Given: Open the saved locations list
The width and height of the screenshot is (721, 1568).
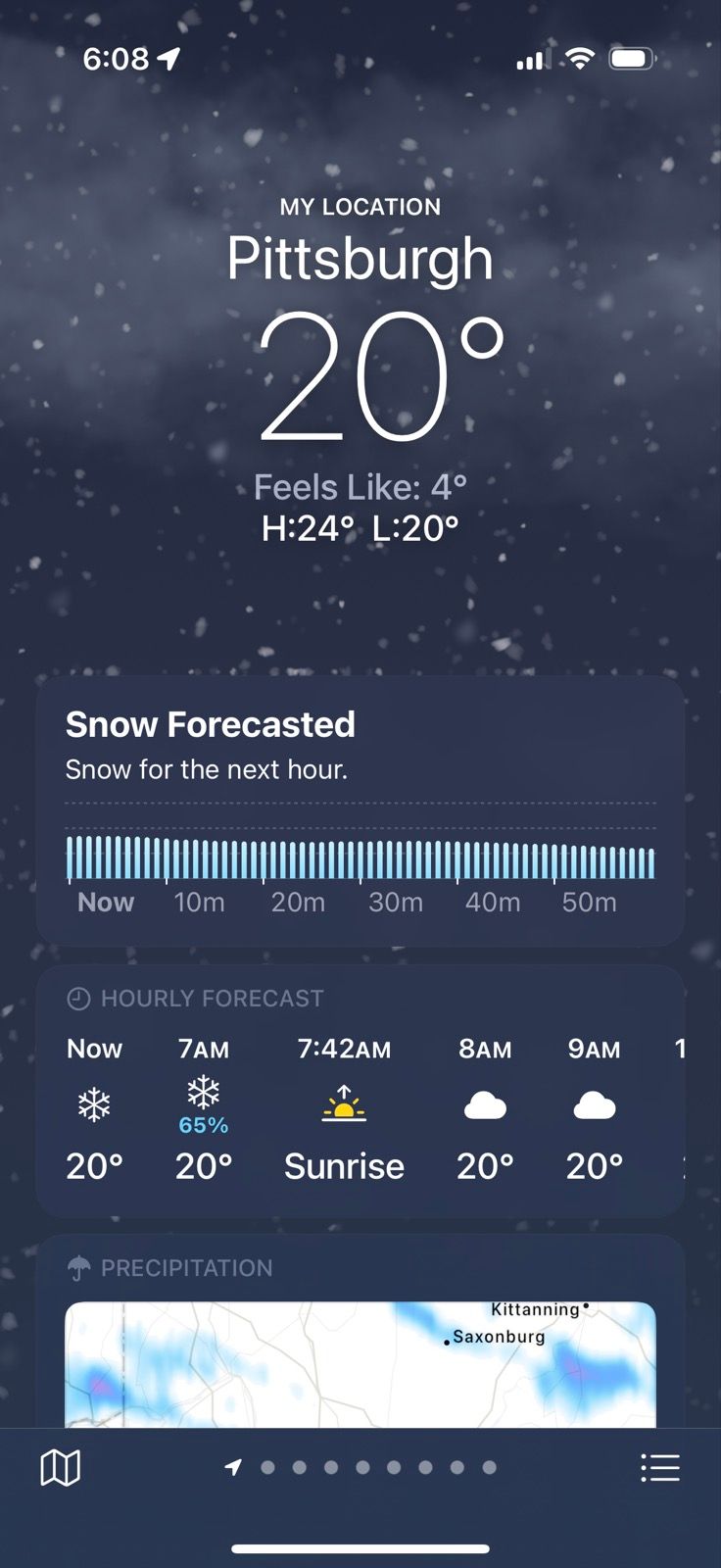Looking at the screenshot, I should click(x=659, y=1467).
